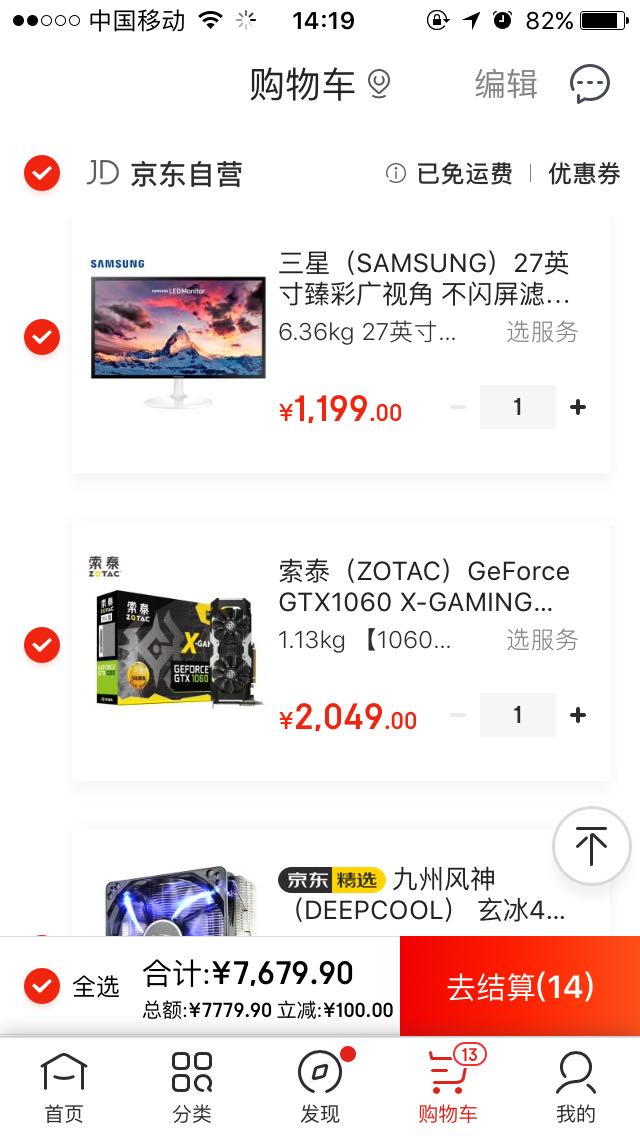Deselect the ZOTAC GTX1060 item checkbox
The width and height of the screenshot is (640, 1136).
pyautogui.click(x=42, y=645)
